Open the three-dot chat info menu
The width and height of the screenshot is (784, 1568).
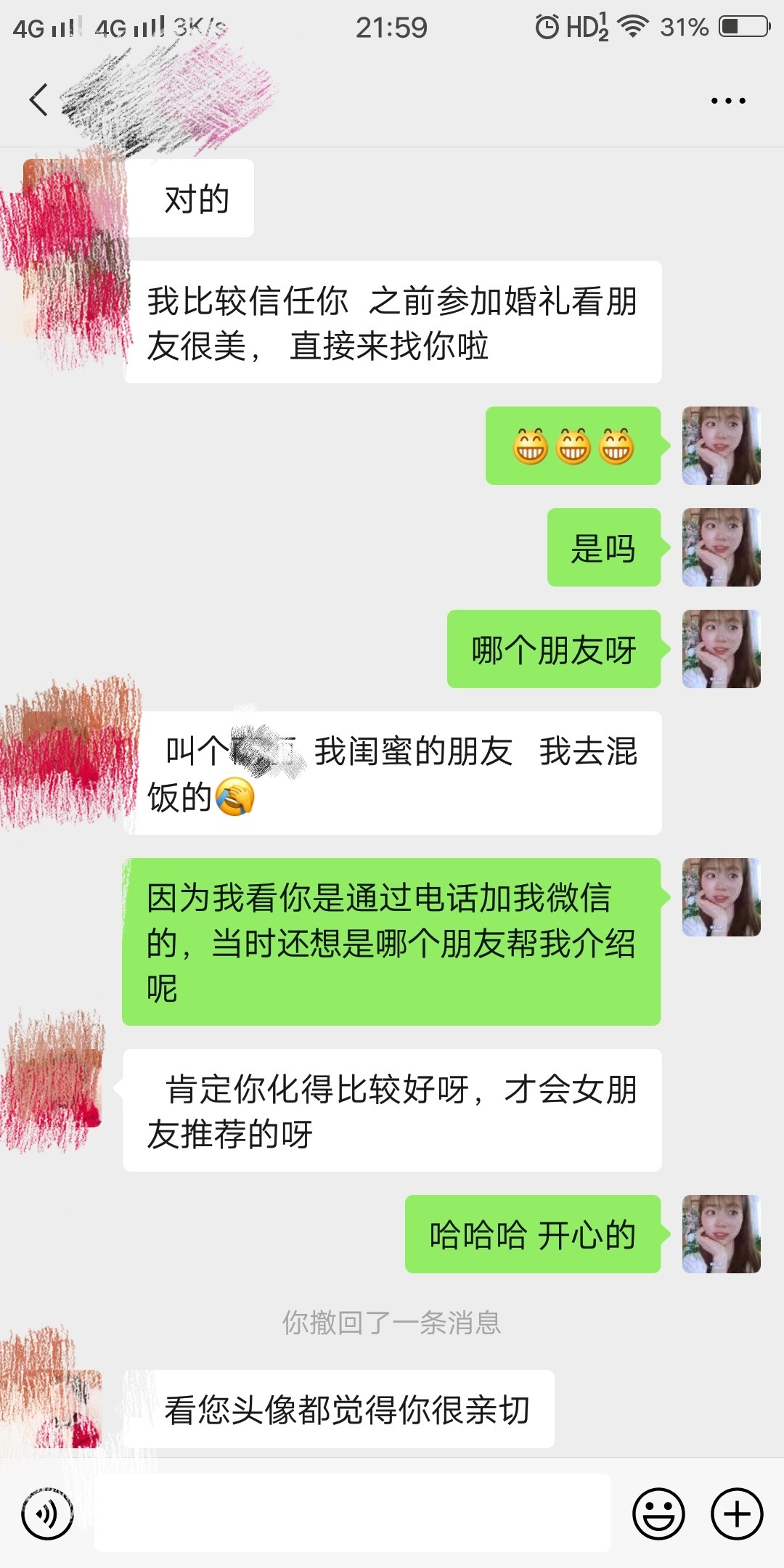click(x=727, y=101)
